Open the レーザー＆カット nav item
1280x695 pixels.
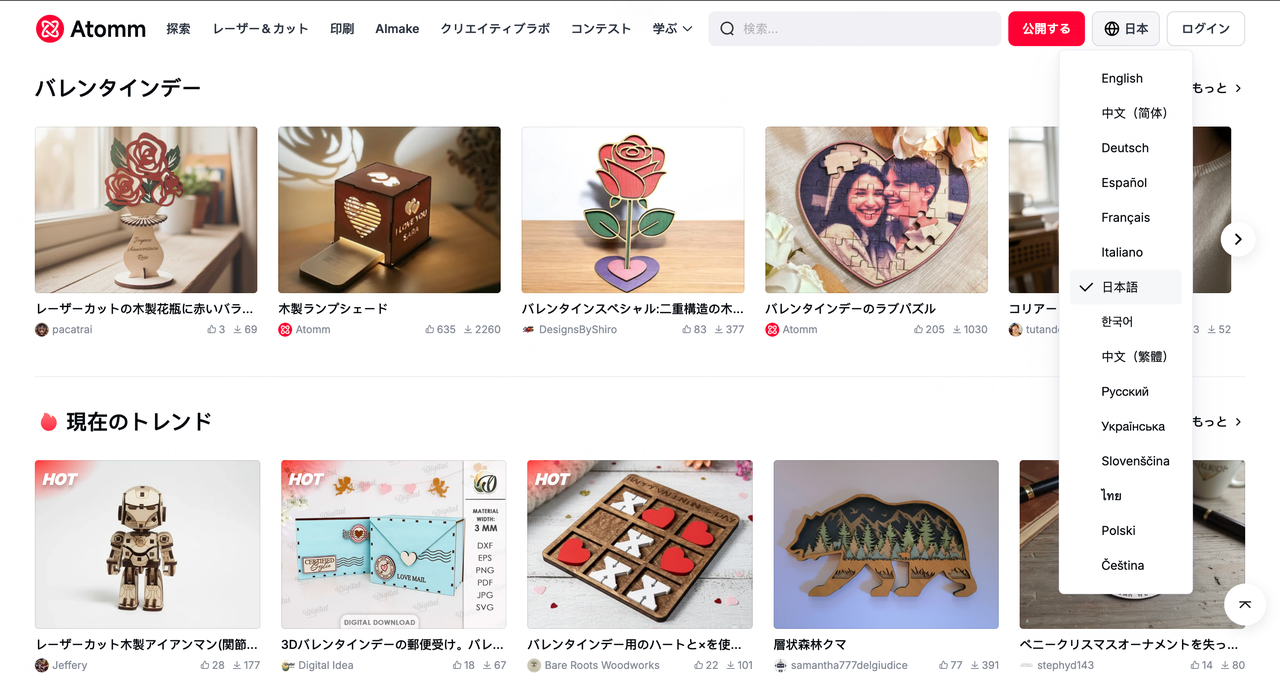[x=260, y=29]
